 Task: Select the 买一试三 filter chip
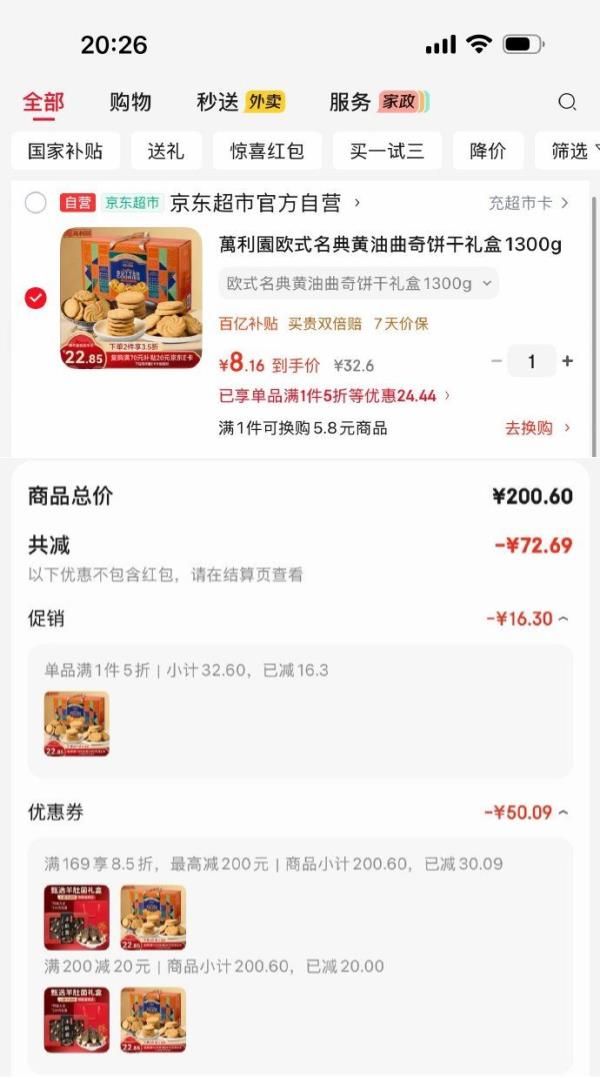(387, 151)
